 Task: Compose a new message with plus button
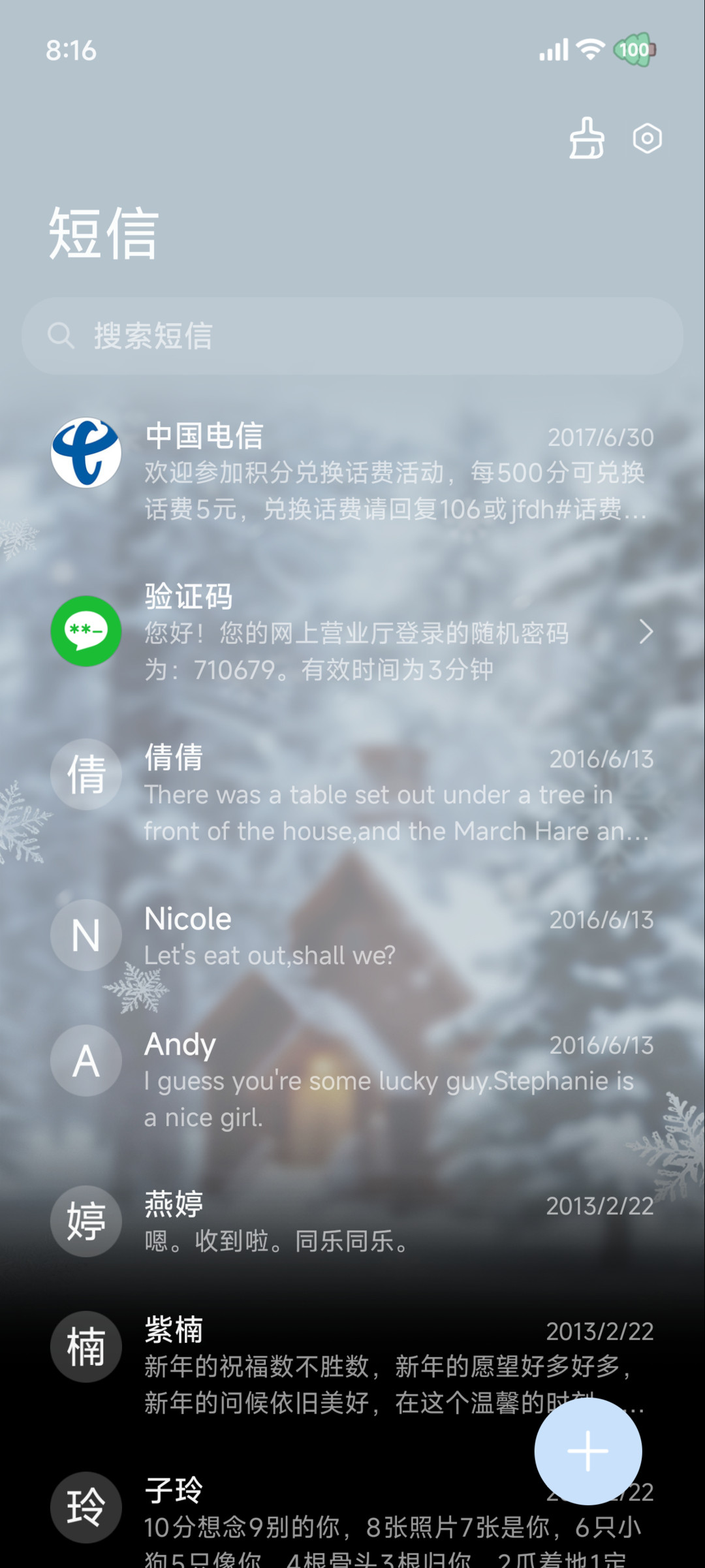point(587,1450)
